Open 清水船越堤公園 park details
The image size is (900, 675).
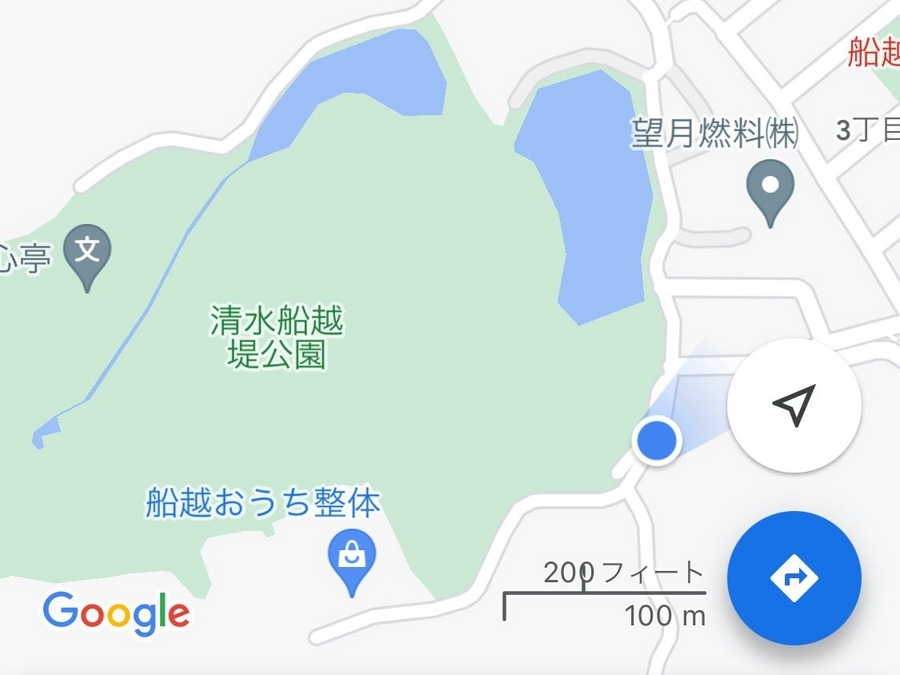click(x=277, y=338)
